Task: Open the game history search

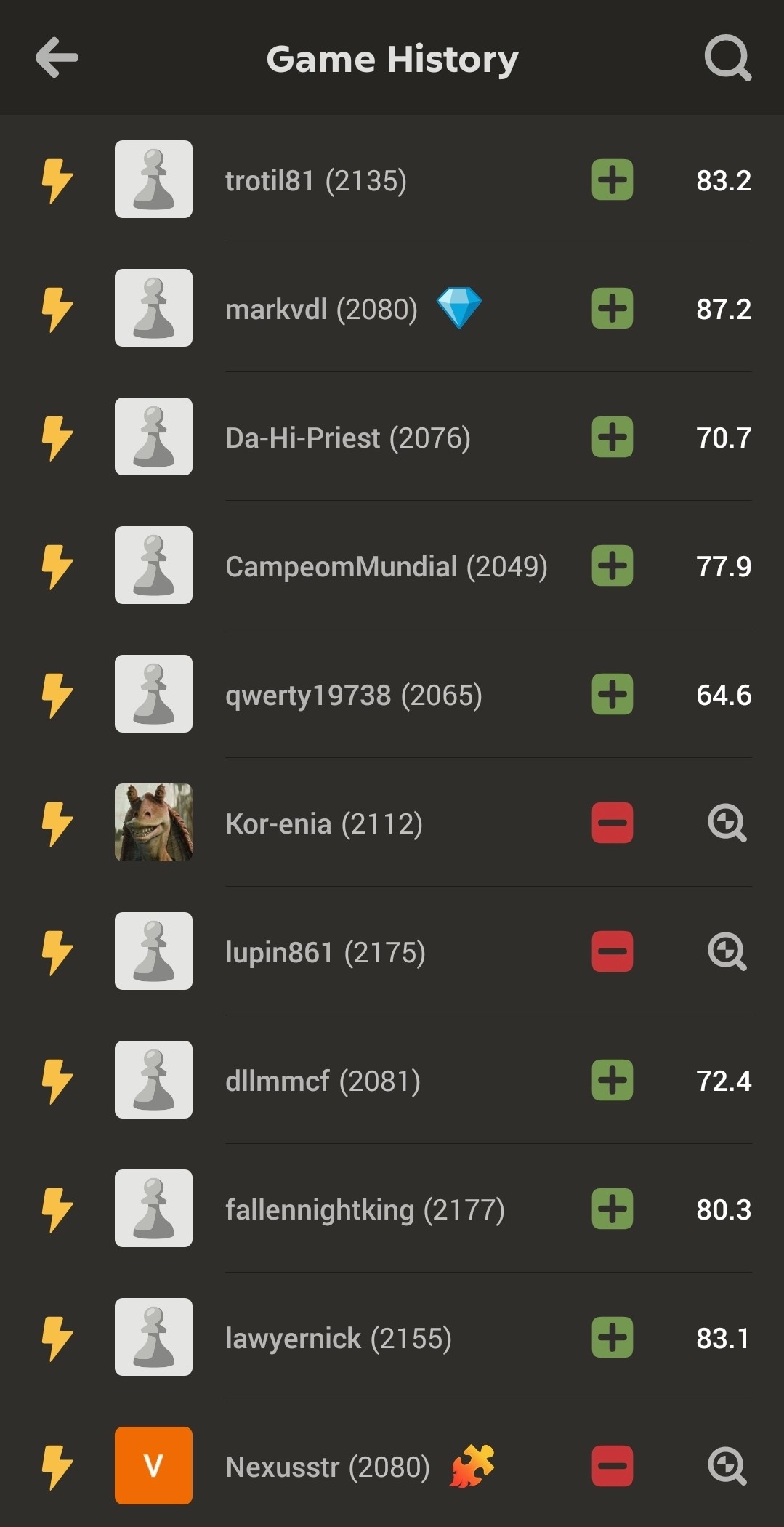Action: 727,58
